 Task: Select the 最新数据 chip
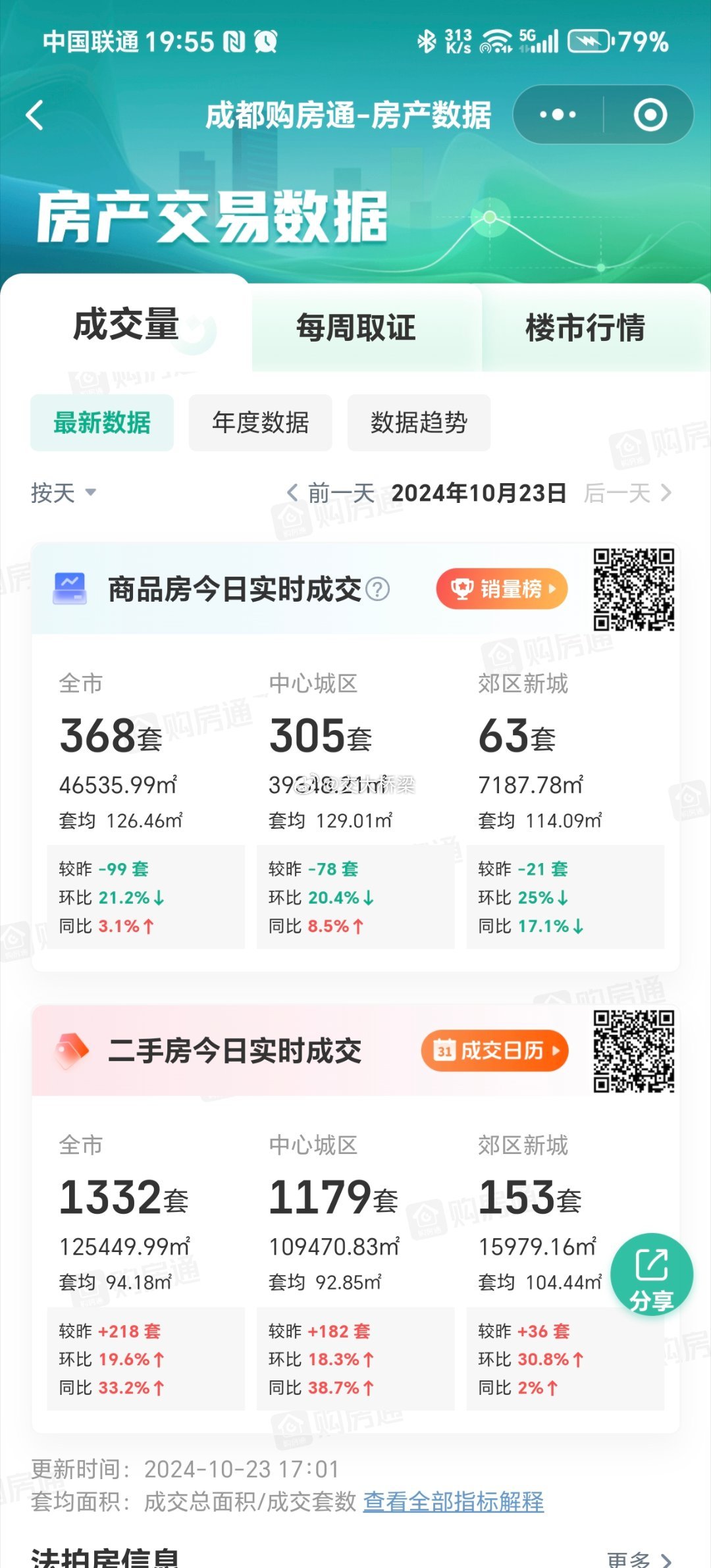click(x=102, y=423)
